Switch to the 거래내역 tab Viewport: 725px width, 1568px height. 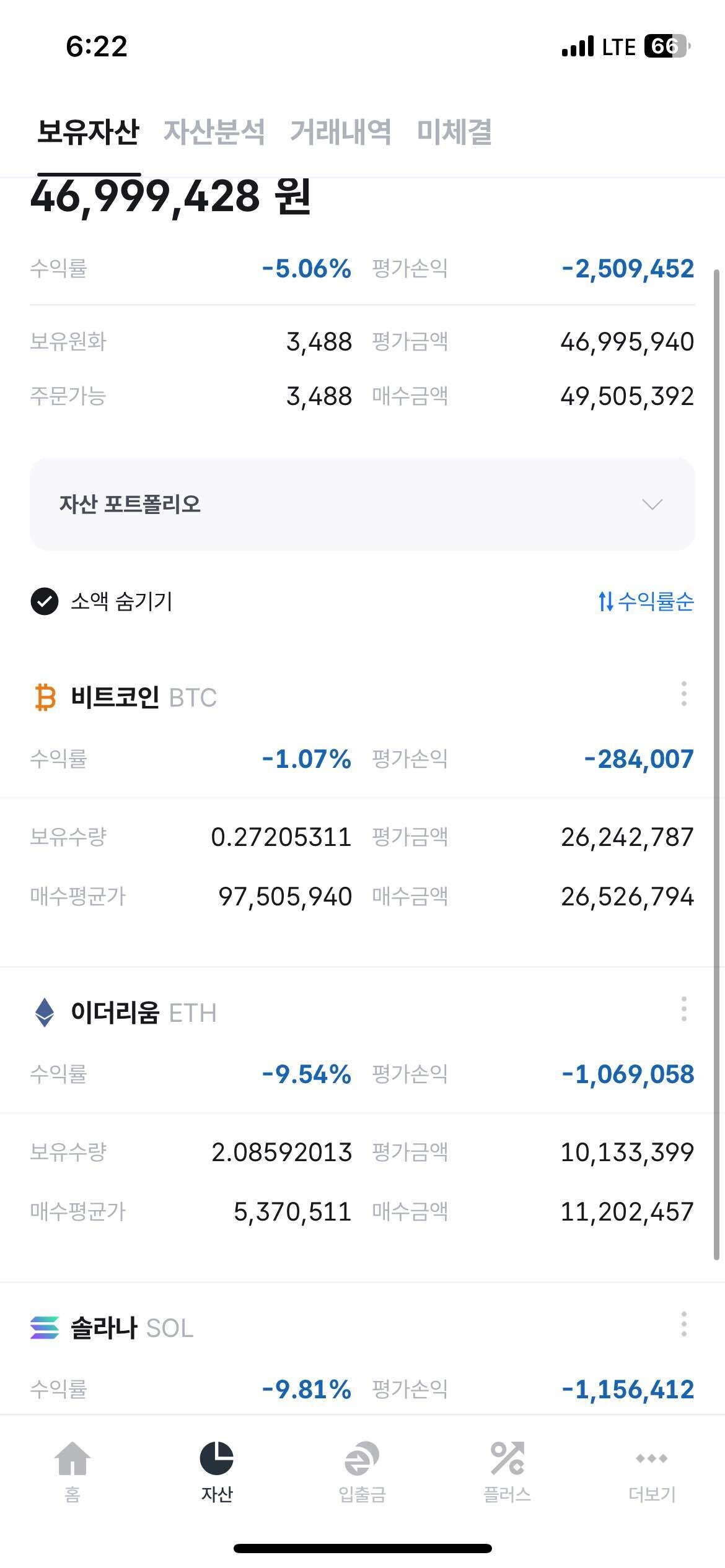click(x=343, y=134)
